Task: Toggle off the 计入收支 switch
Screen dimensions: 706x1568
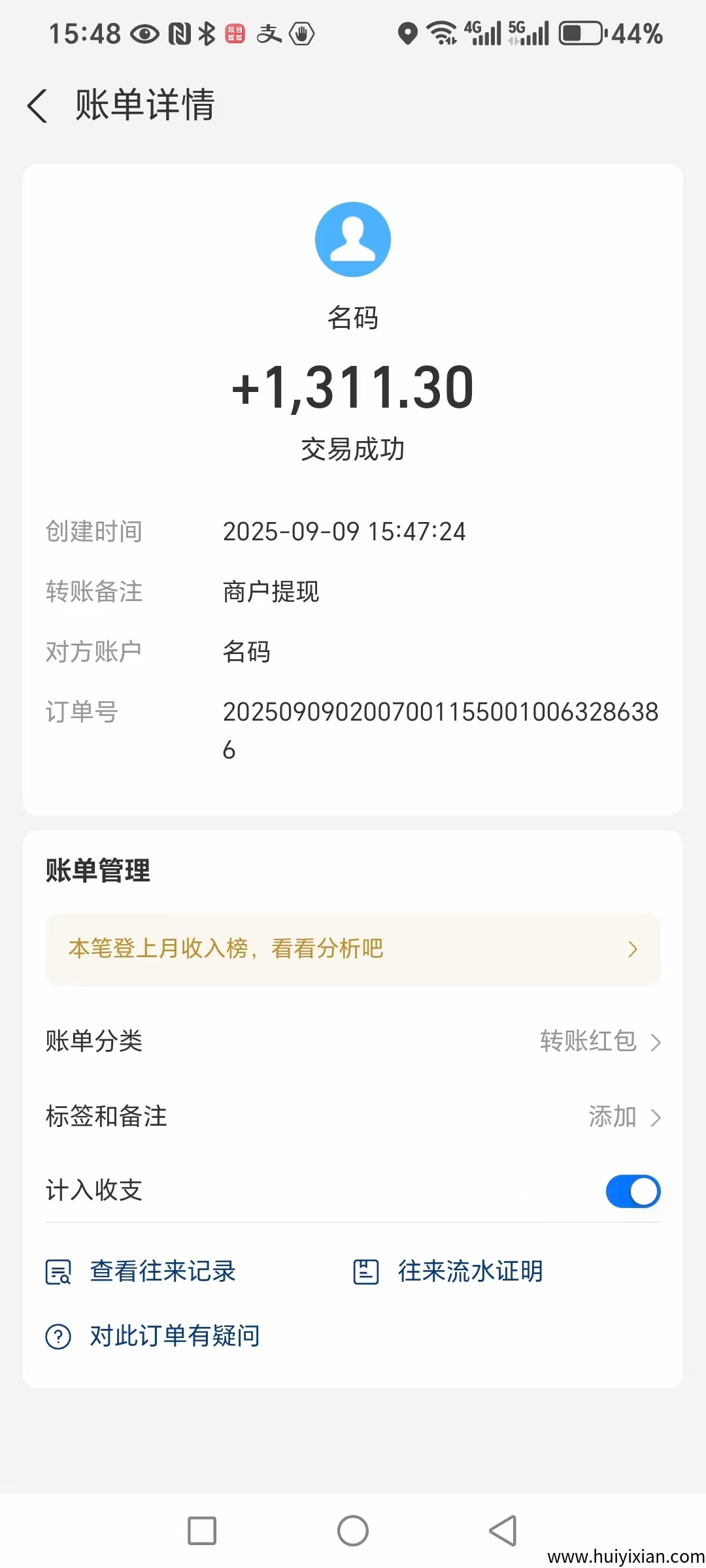Action: point(633,1191)
